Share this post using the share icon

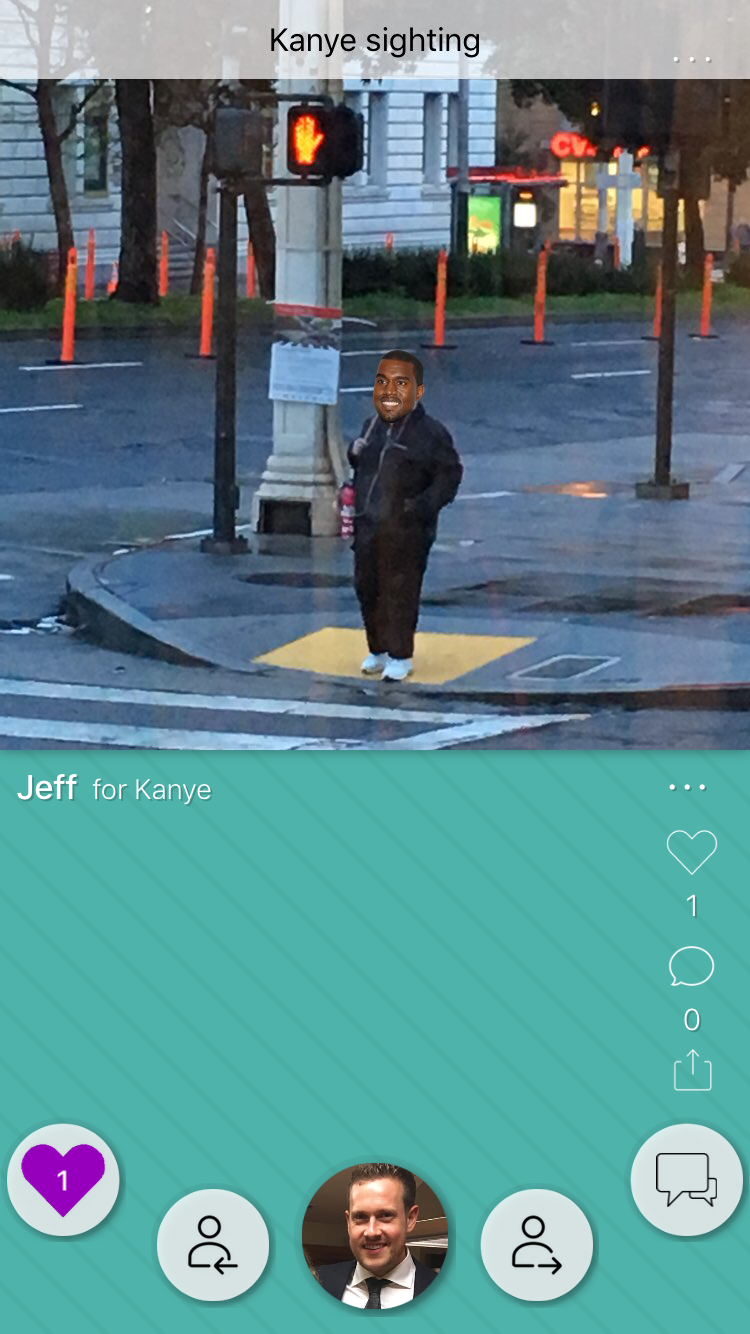pos(692,1070)
